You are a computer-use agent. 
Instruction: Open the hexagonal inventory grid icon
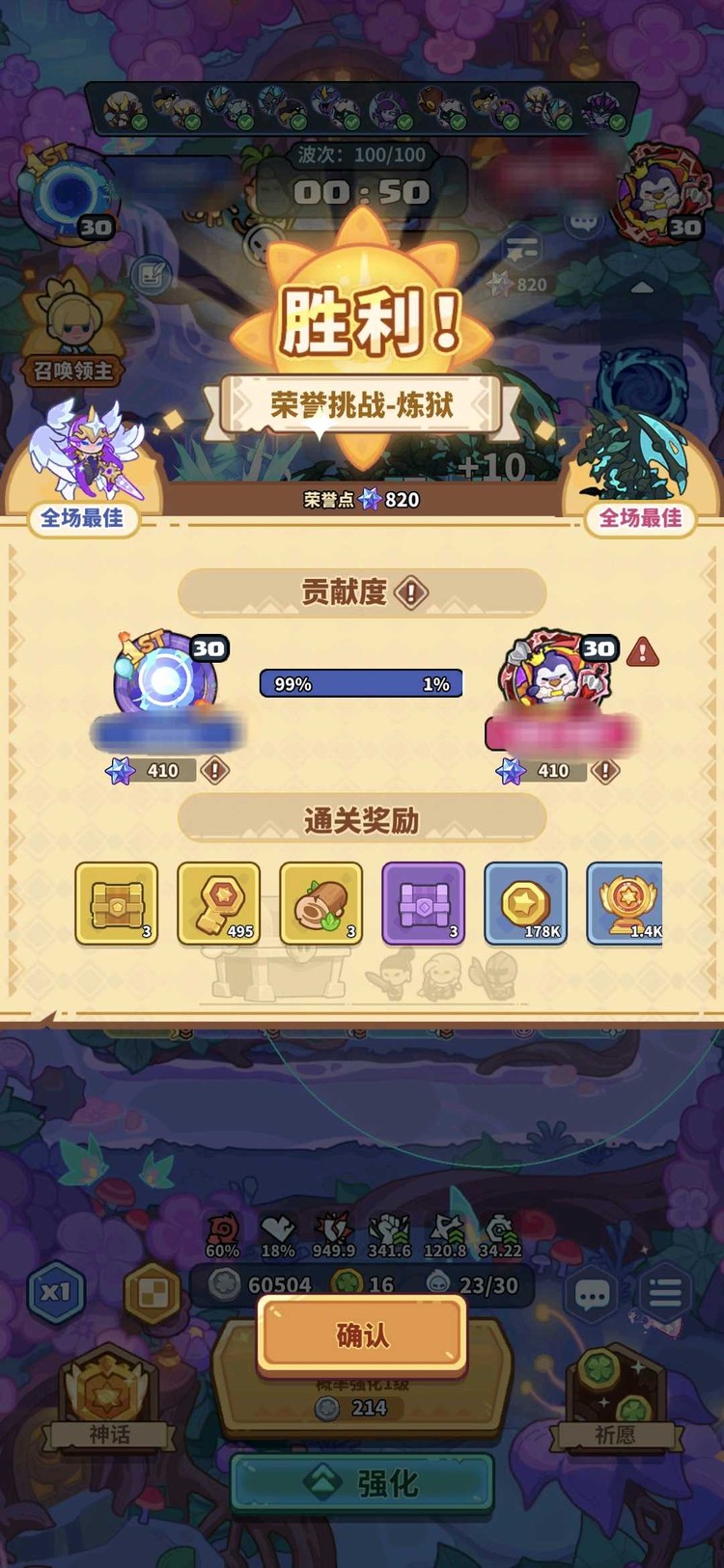pos(151,1295)
